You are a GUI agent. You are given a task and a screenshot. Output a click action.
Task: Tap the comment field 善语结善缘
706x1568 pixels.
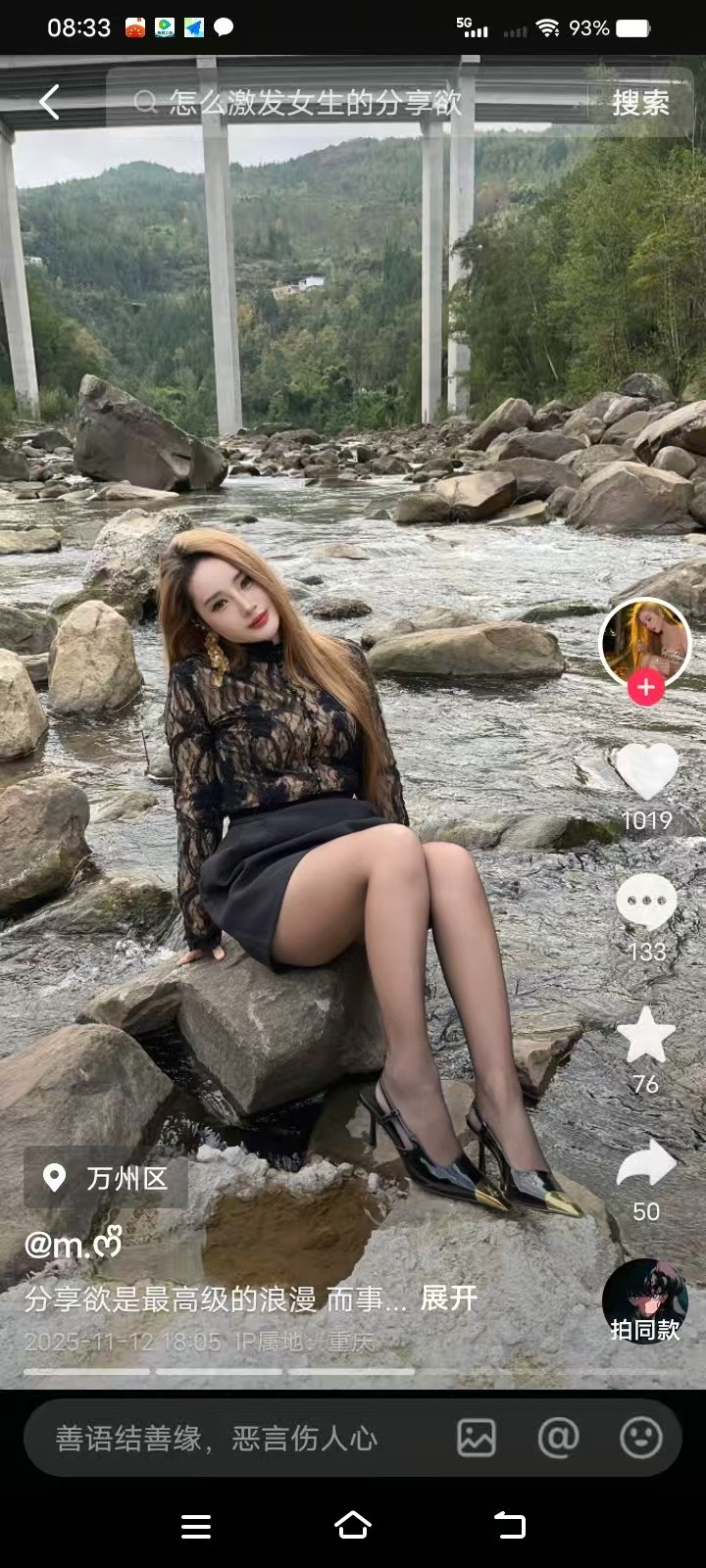pyautogui.click(x=235, y=1438)
